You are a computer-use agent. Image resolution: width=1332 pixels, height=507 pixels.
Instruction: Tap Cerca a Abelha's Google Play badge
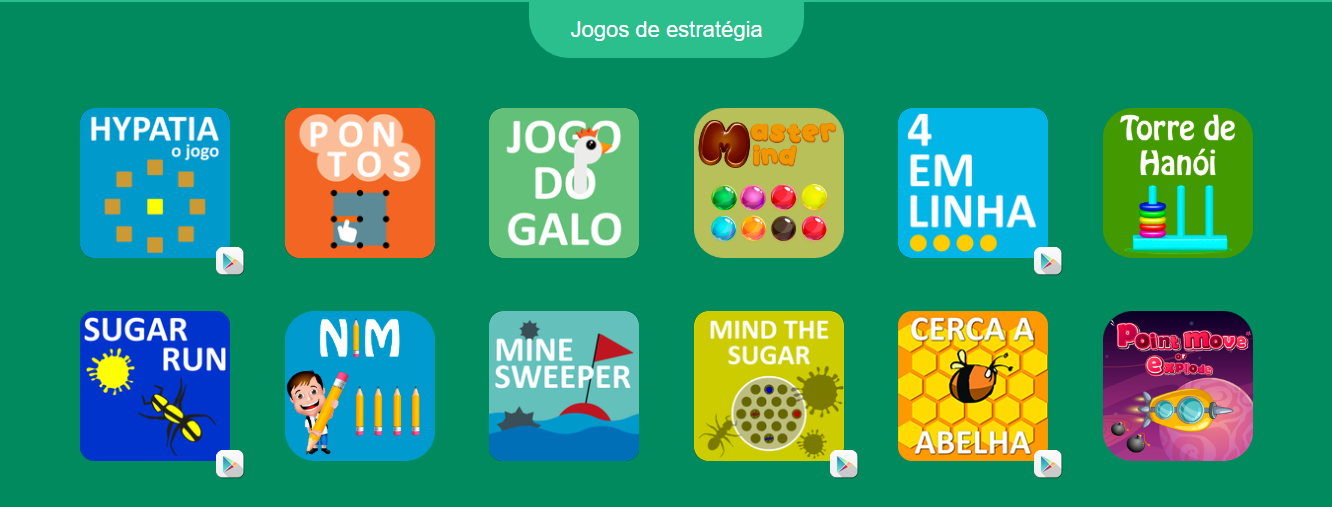point(1048,464)
